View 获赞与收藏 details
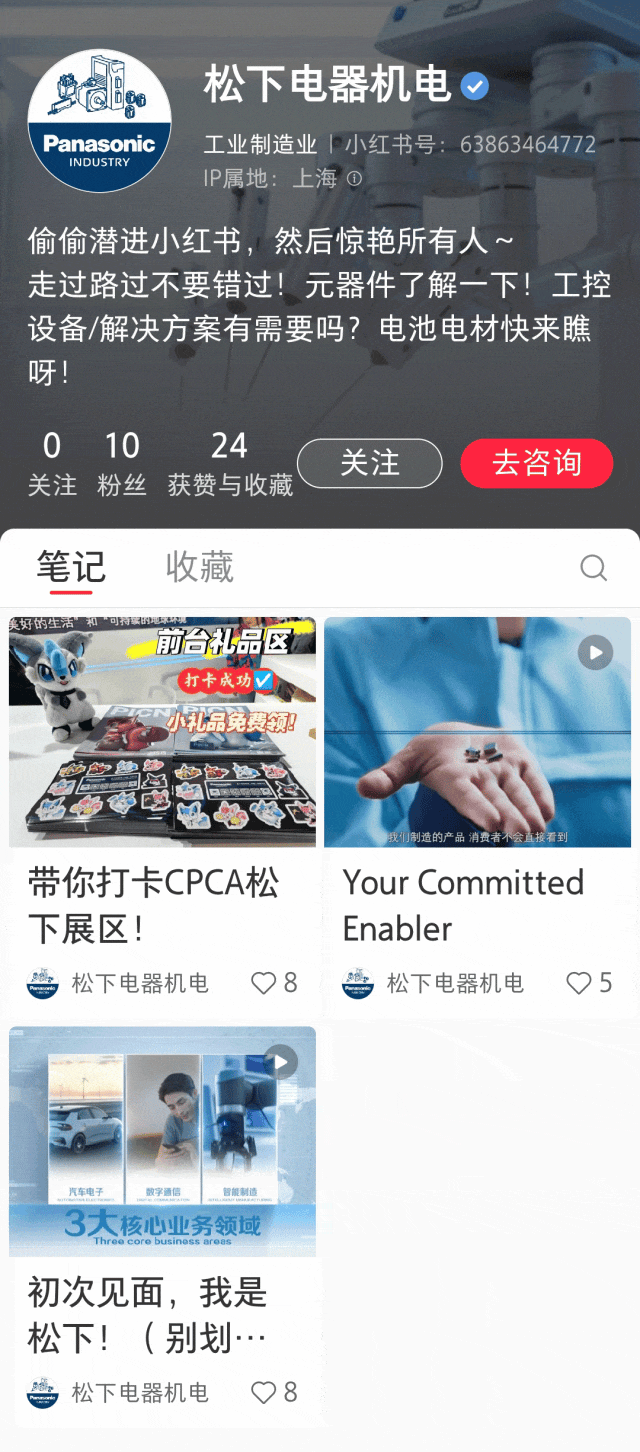 [230, 464]
